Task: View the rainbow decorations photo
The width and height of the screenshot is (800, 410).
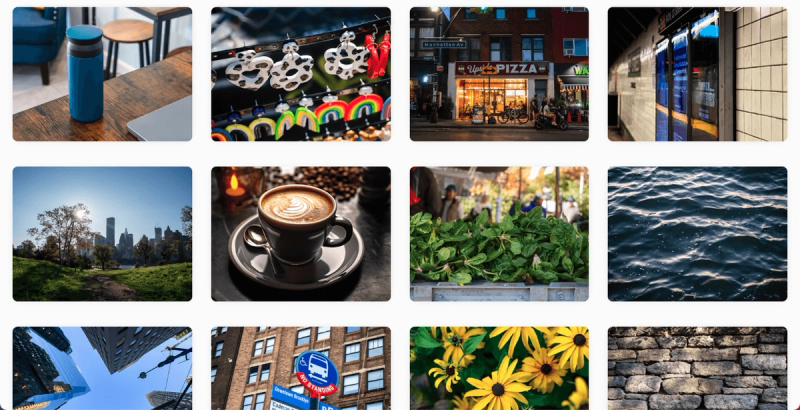Action: (301, 74)
